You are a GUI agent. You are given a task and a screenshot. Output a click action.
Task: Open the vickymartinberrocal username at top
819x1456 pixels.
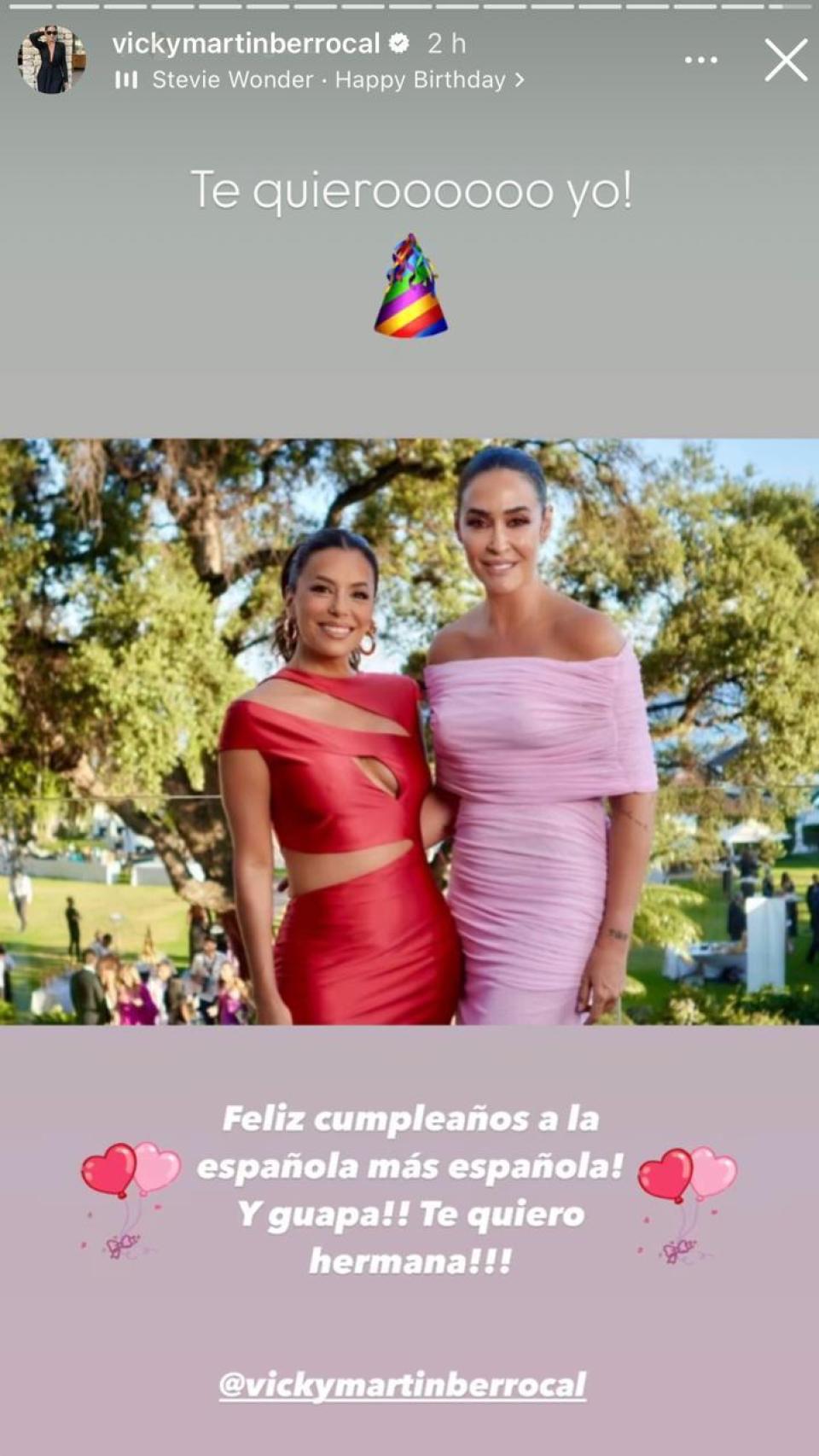[246, 43]
